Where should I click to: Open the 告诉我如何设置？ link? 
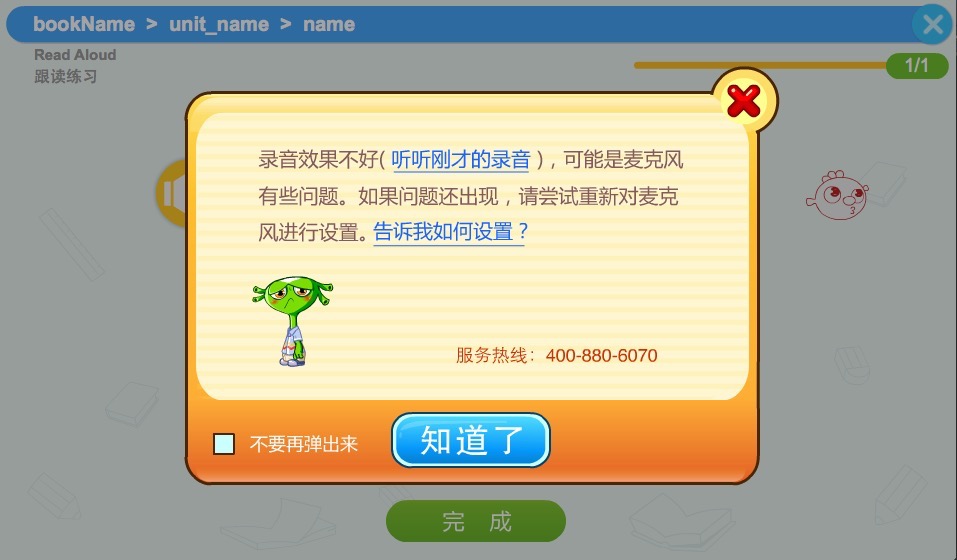coord(450,232)
